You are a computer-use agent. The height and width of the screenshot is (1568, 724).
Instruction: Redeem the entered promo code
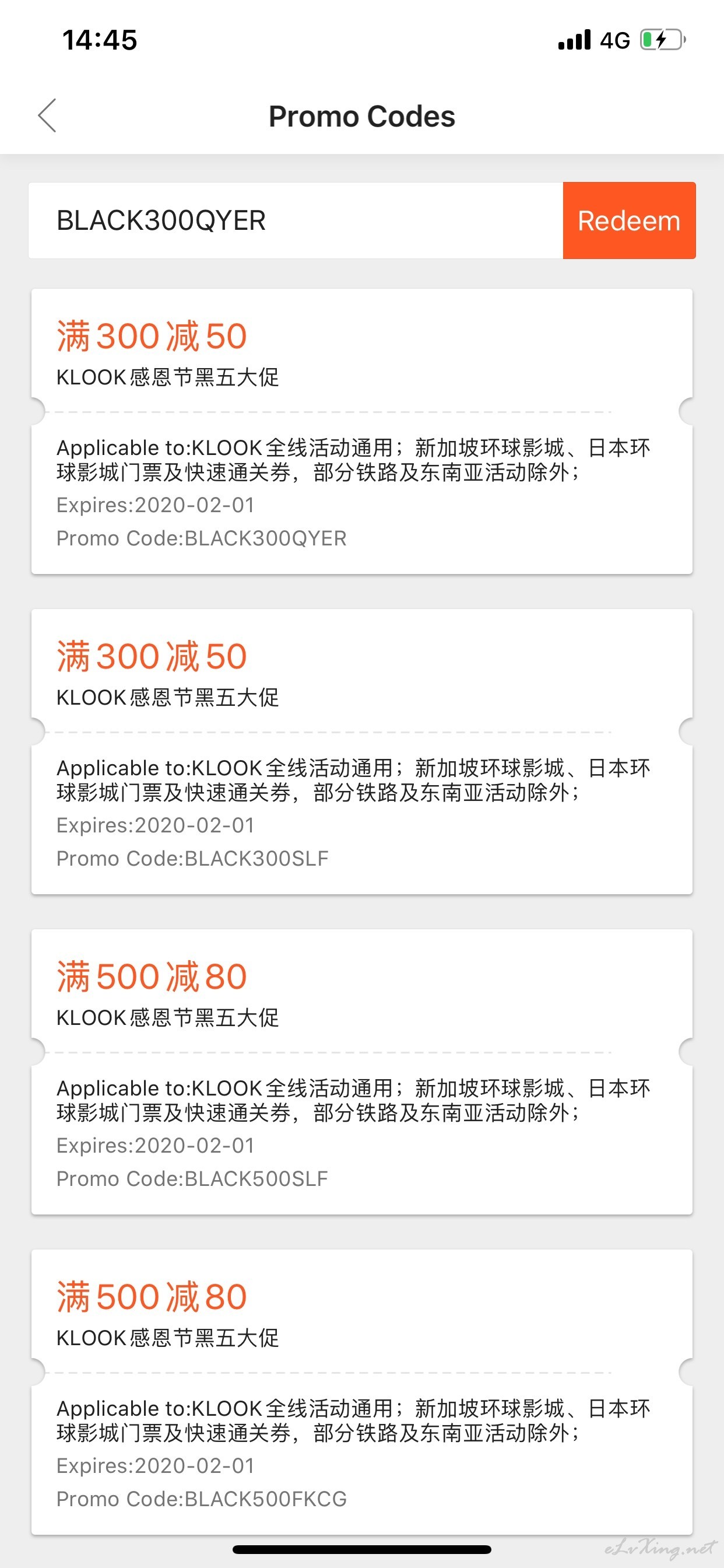click(629, 220)
